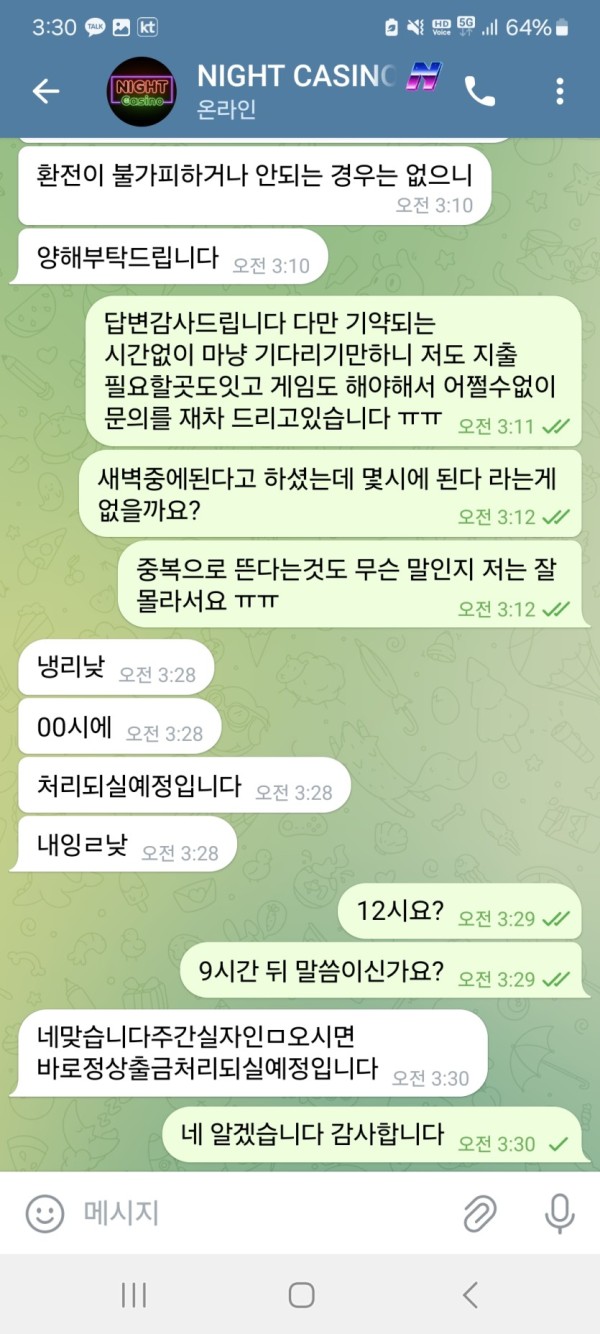This screenshot has width=600, height=1334.
Task: Open the emoji picker
Action: (44, 1214)
